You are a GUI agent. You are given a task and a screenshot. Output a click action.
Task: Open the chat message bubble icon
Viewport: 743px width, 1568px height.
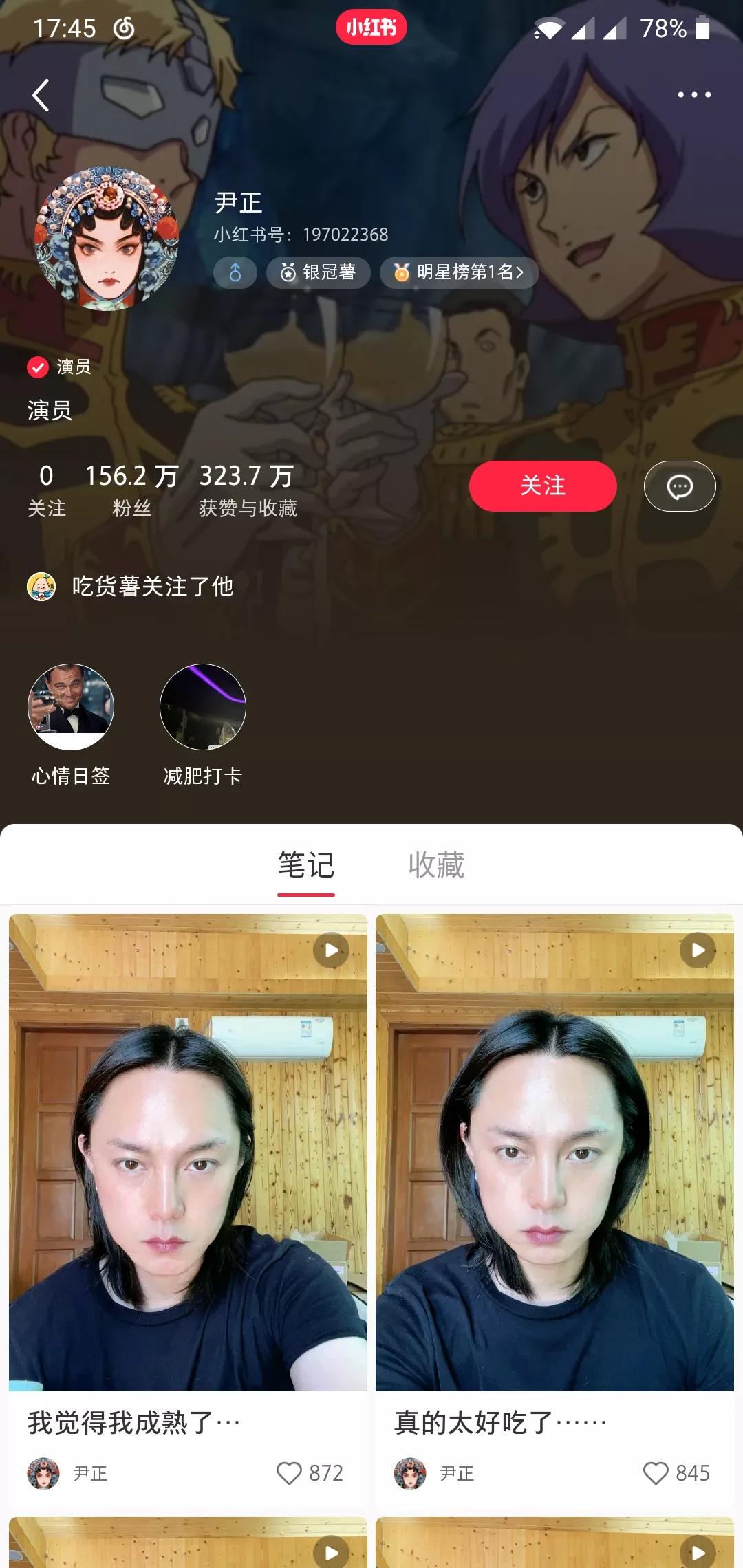point(680,486)
